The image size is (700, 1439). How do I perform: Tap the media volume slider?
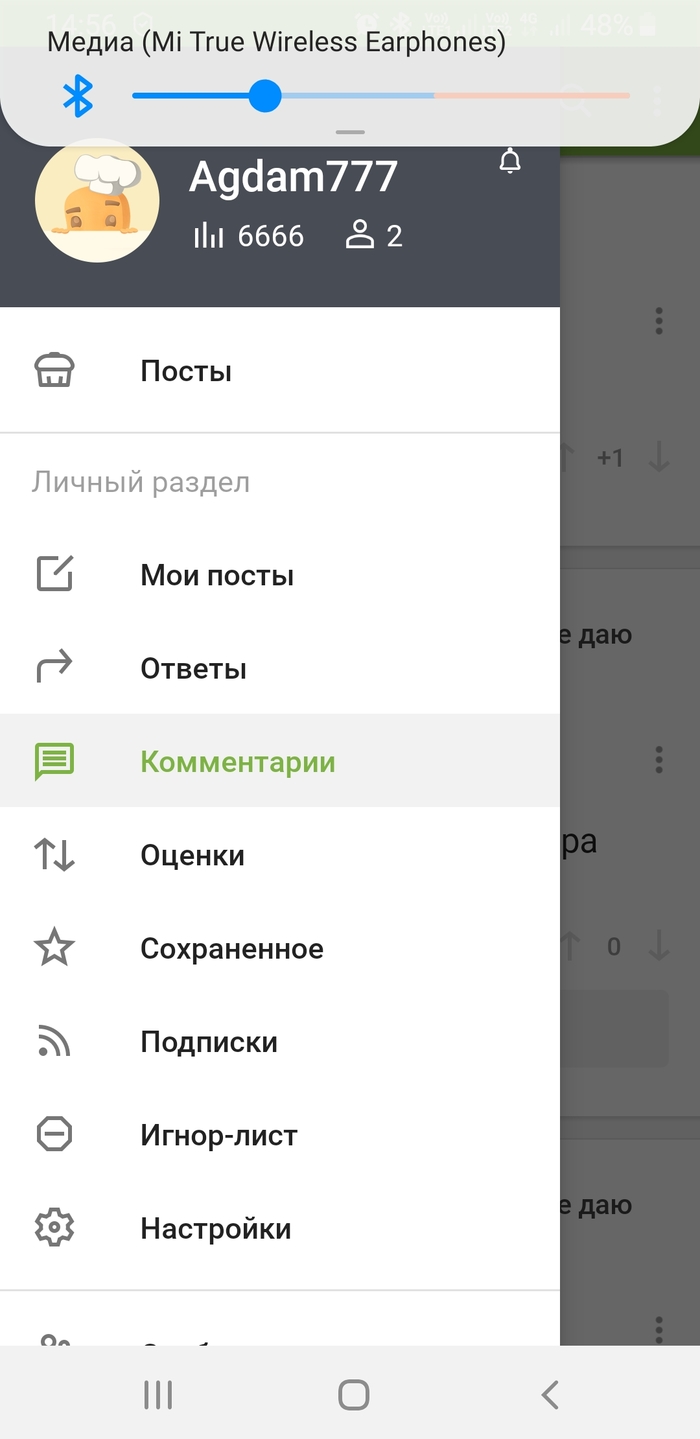(380, 96)
